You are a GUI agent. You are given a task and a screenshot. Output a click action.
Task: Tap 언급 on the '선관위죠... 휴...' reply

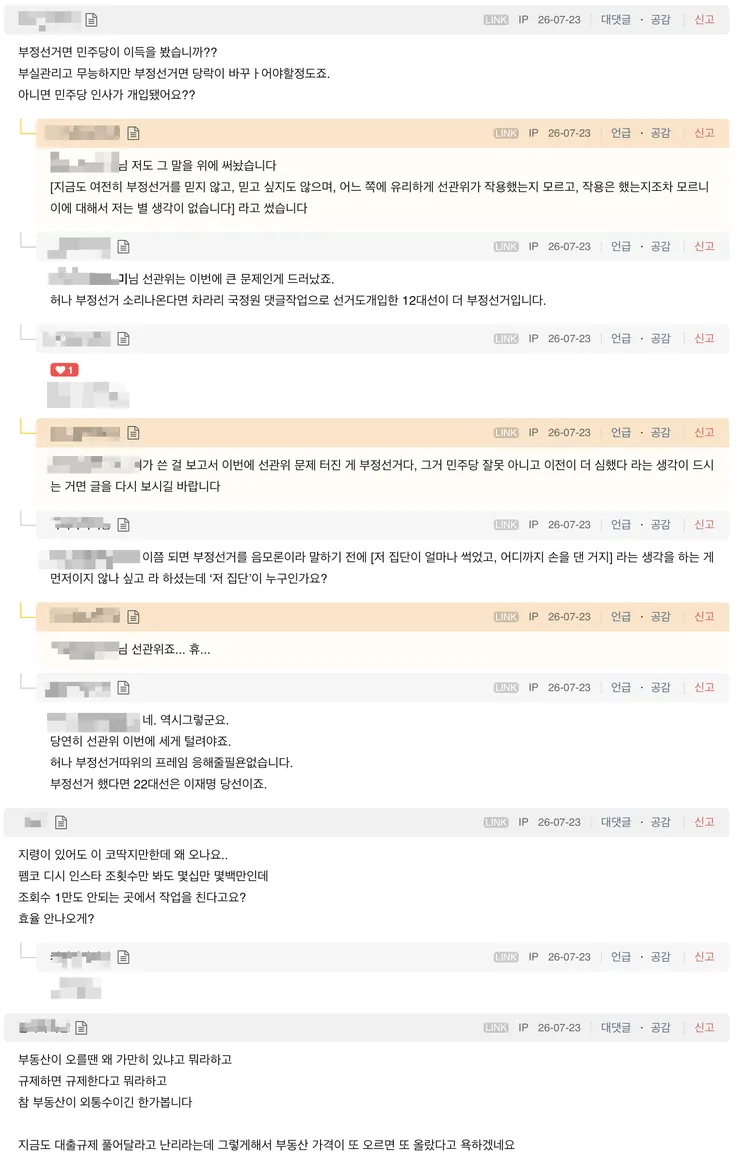621,617
